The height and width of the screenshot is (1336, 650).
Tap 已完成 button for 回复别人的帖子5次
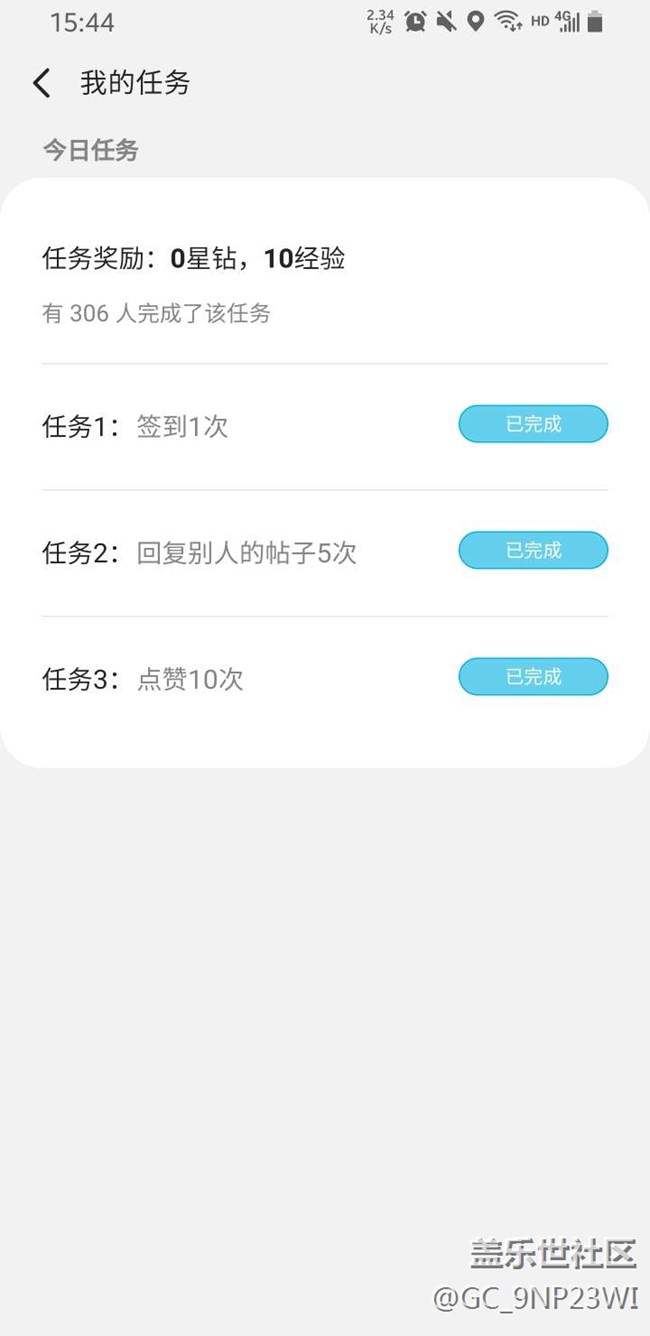[533, 550]
